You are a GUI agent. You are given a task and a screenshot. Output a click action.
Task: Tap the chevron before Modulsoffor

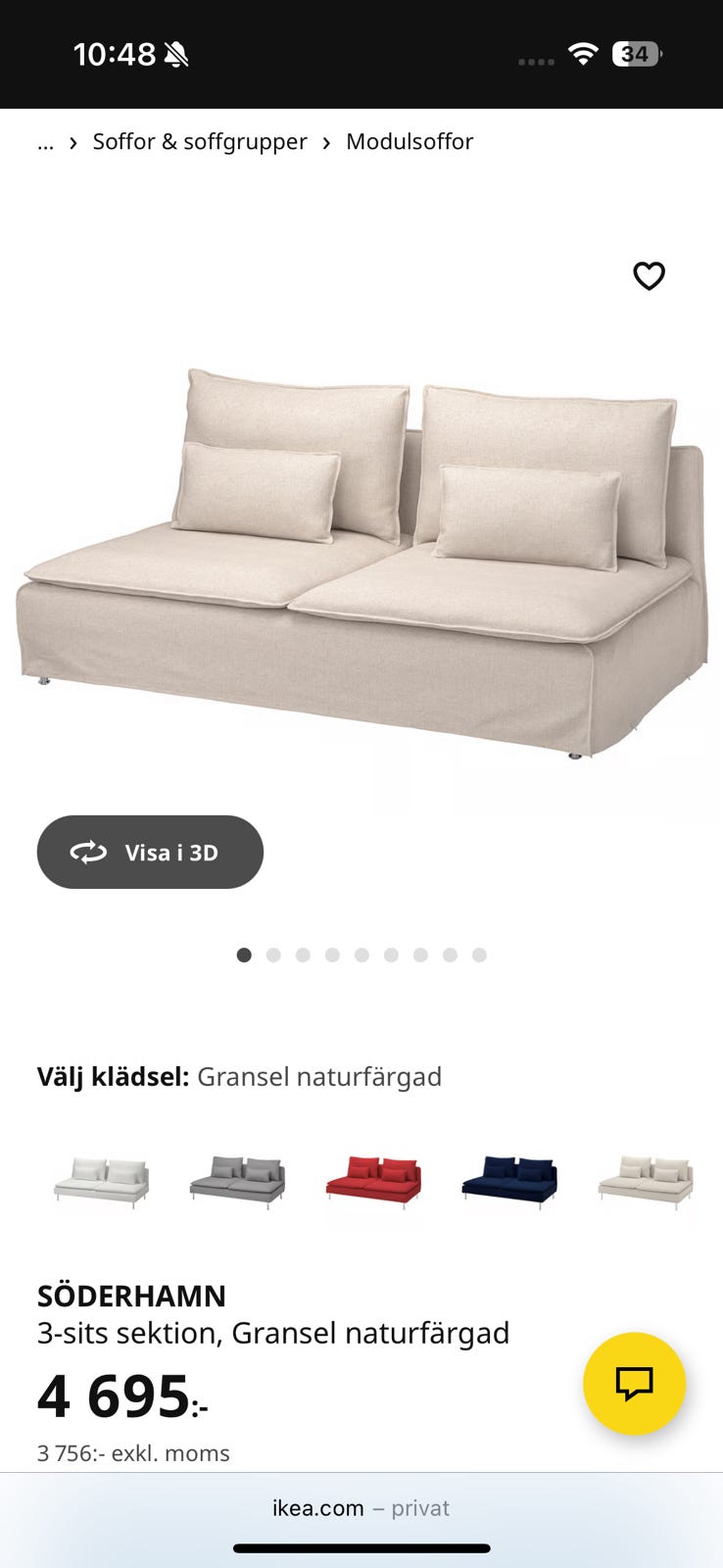coord(326,142)
